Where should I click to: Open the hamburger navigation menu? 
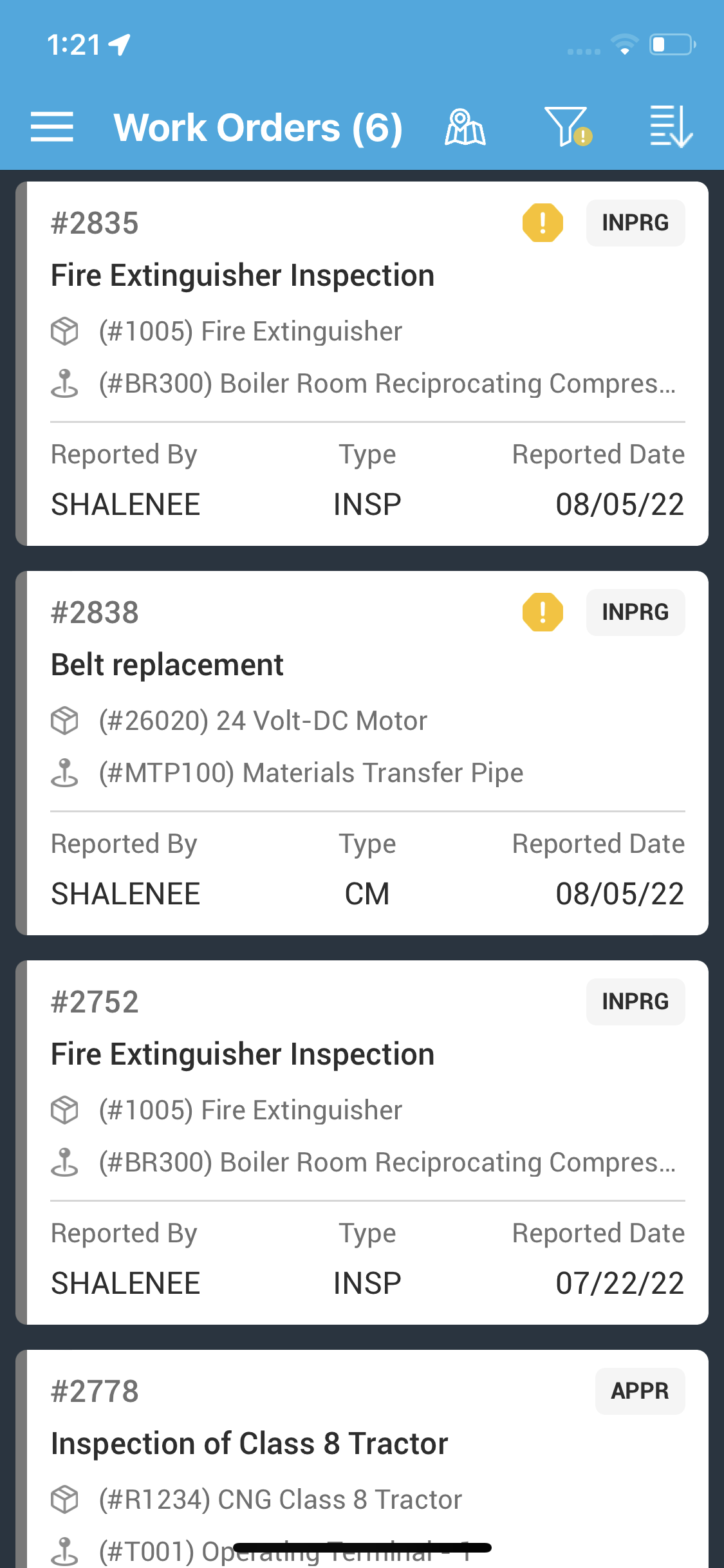point(52,127)
